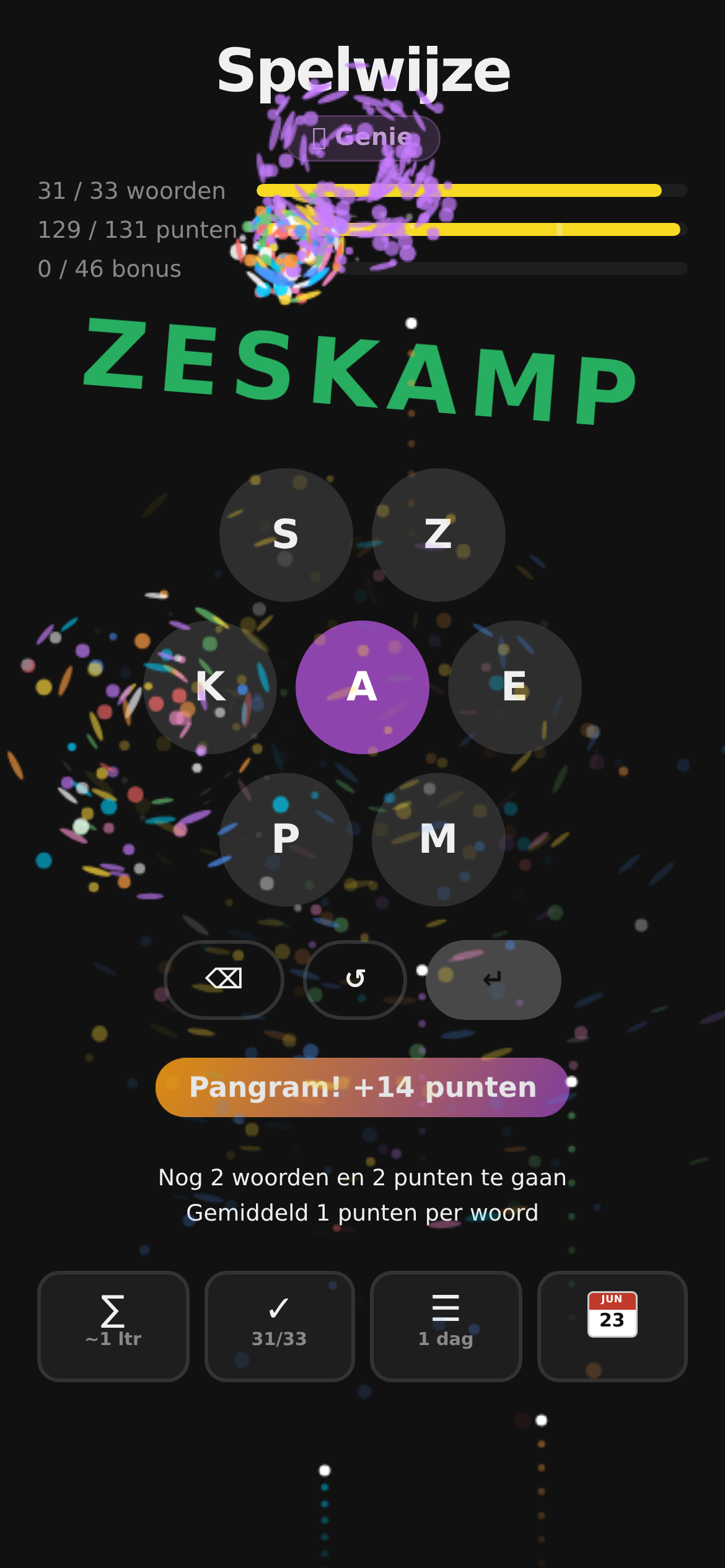Delete the last letter with backspace
Image resolution: width=725 pixels, height=1568 pixels.
pos(224,980)
